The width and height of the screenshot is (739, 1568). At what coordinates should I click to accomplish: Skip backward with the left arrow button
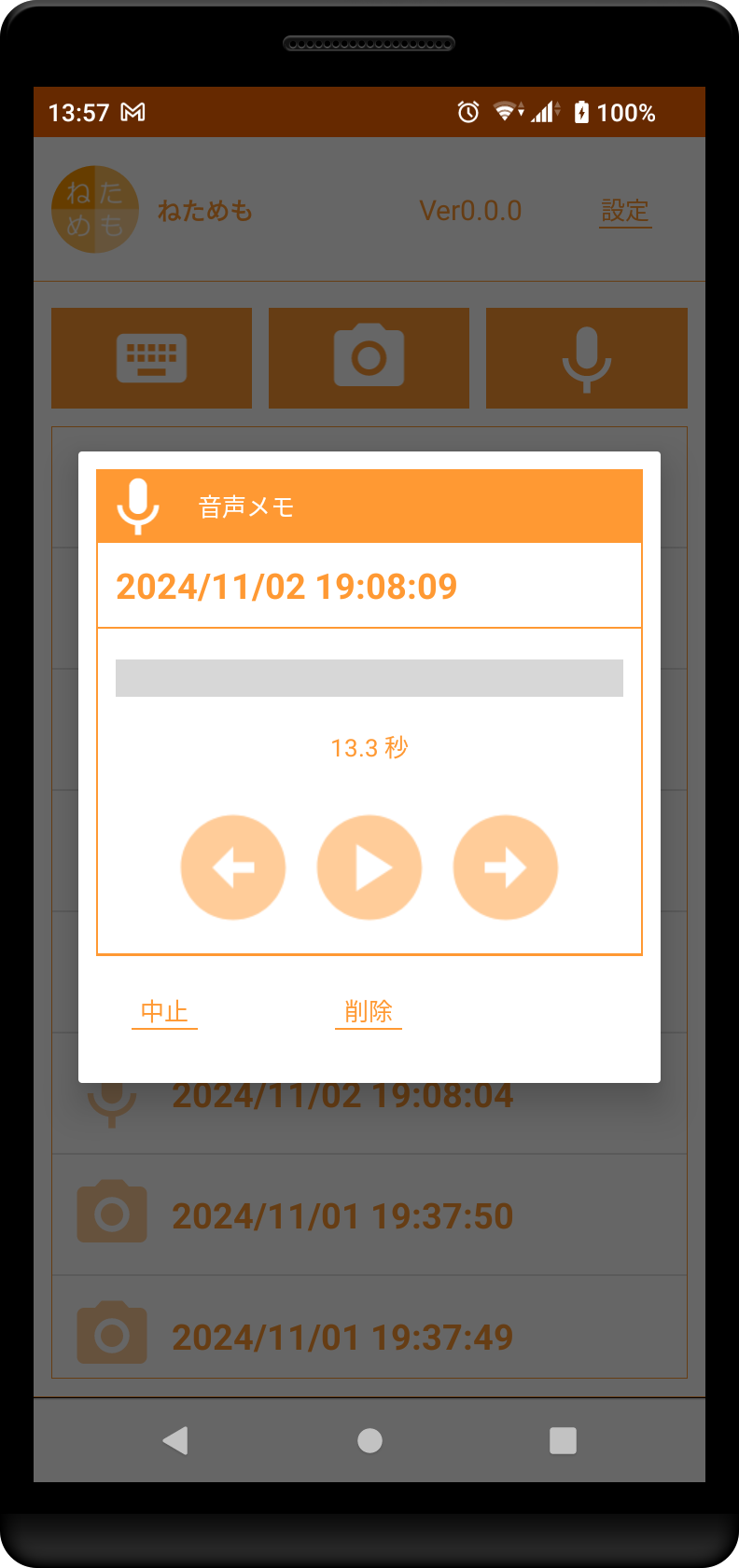click(x=233, y=867)
